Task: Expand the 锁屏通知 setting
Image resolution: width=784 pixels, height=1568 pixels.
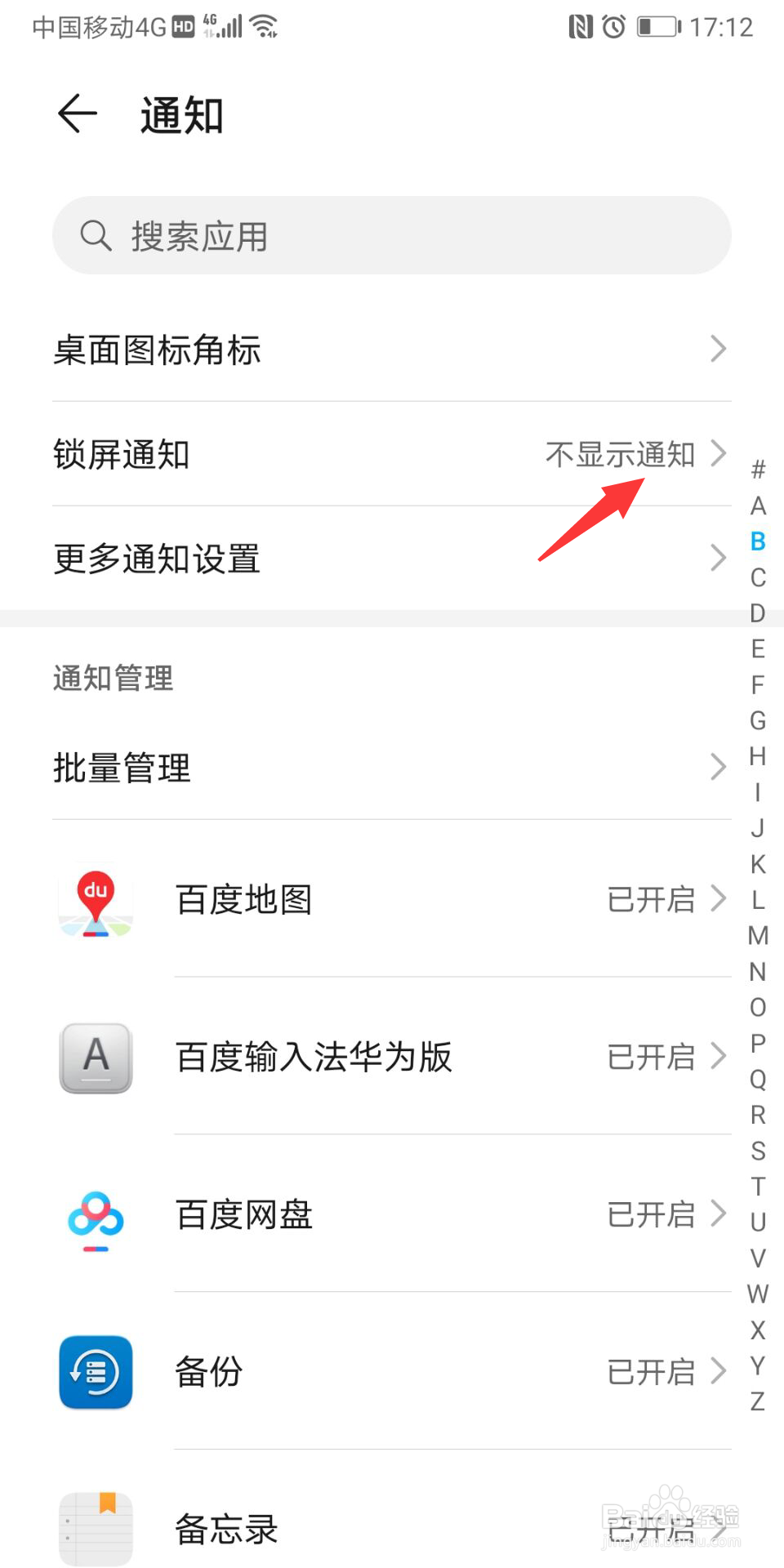Action: point(392,455)
